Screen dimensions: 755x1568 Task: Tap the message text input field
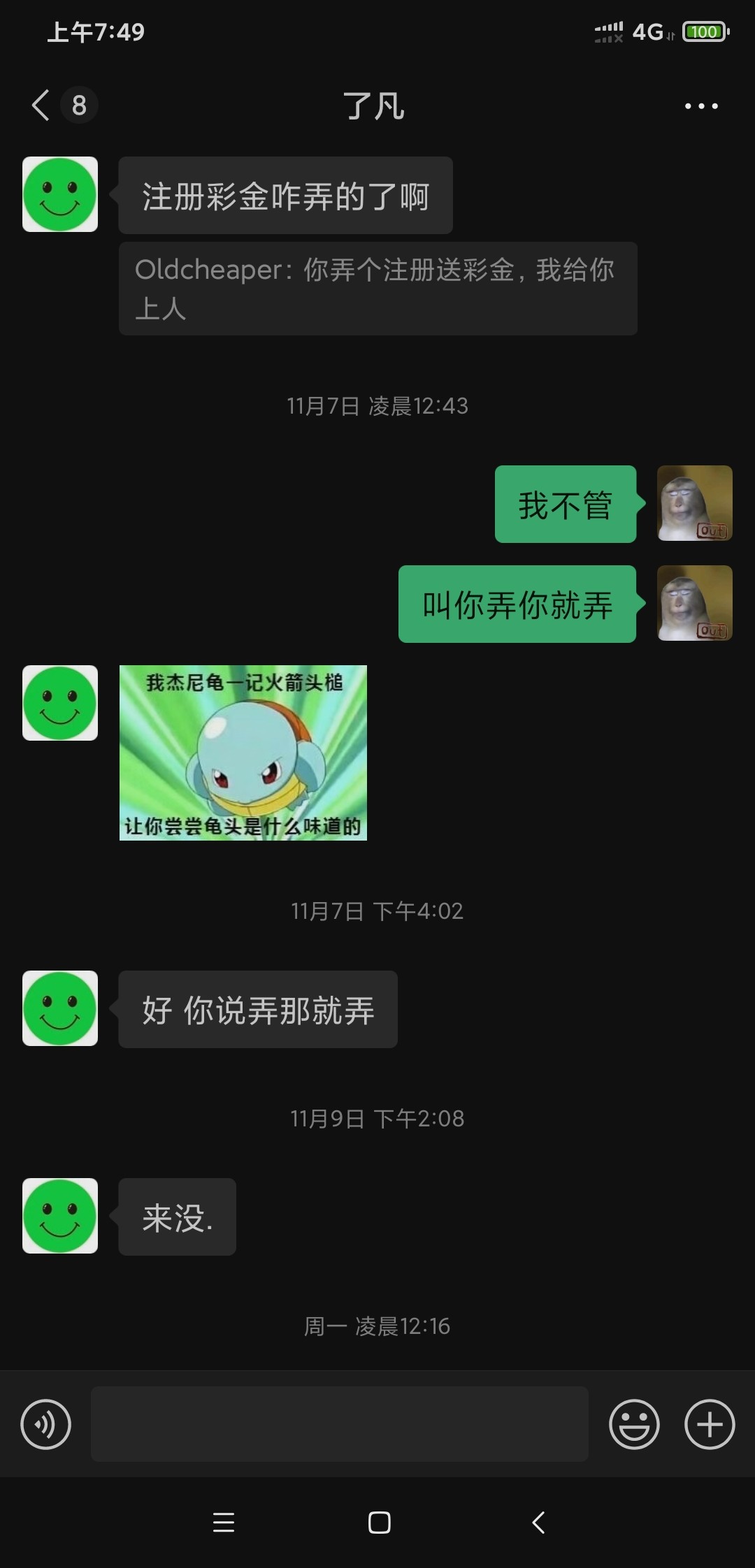click(x=340, y=1424)
